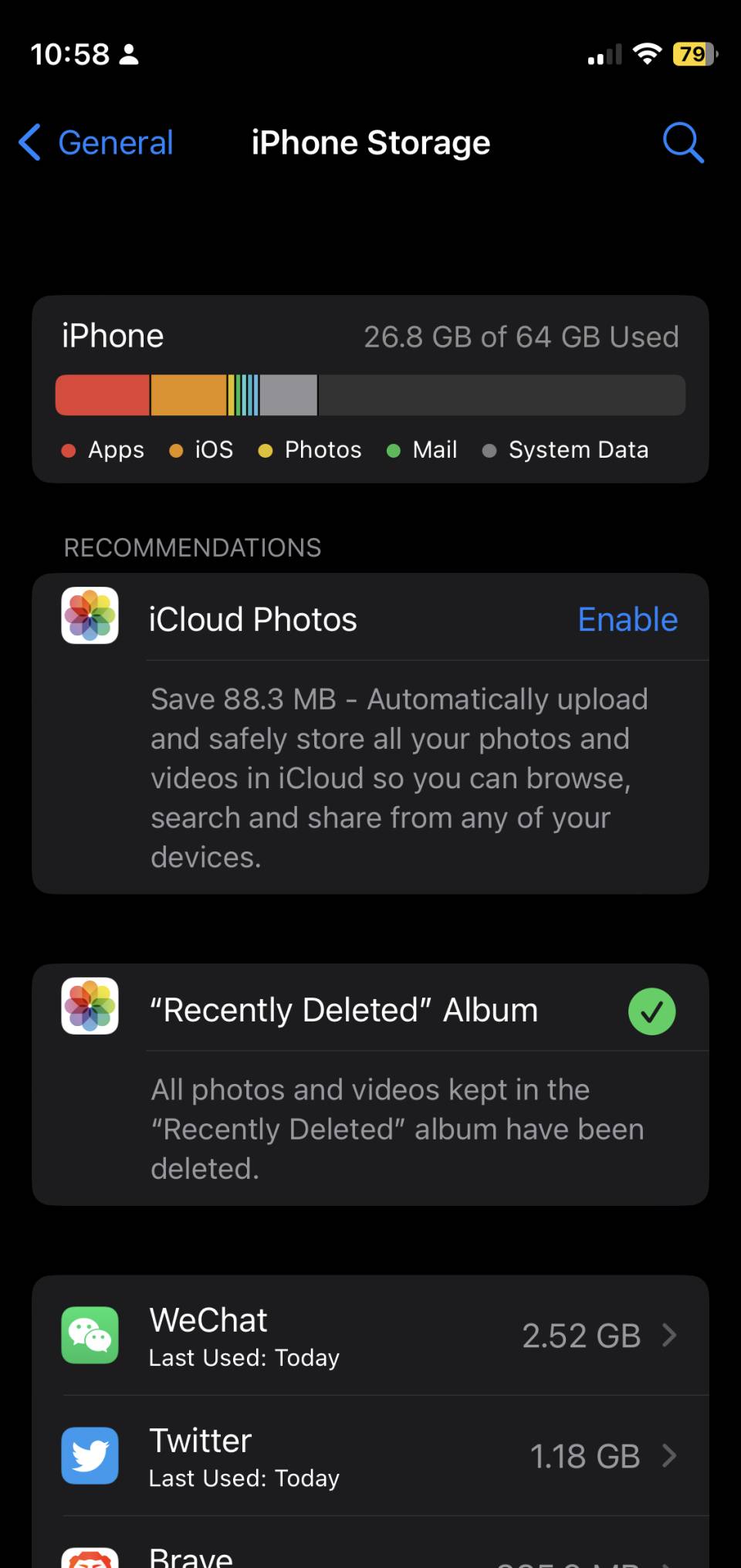Viewport: 741px width, 1568px height.
Task: Open WeChat storage details
Action: 370,1335
